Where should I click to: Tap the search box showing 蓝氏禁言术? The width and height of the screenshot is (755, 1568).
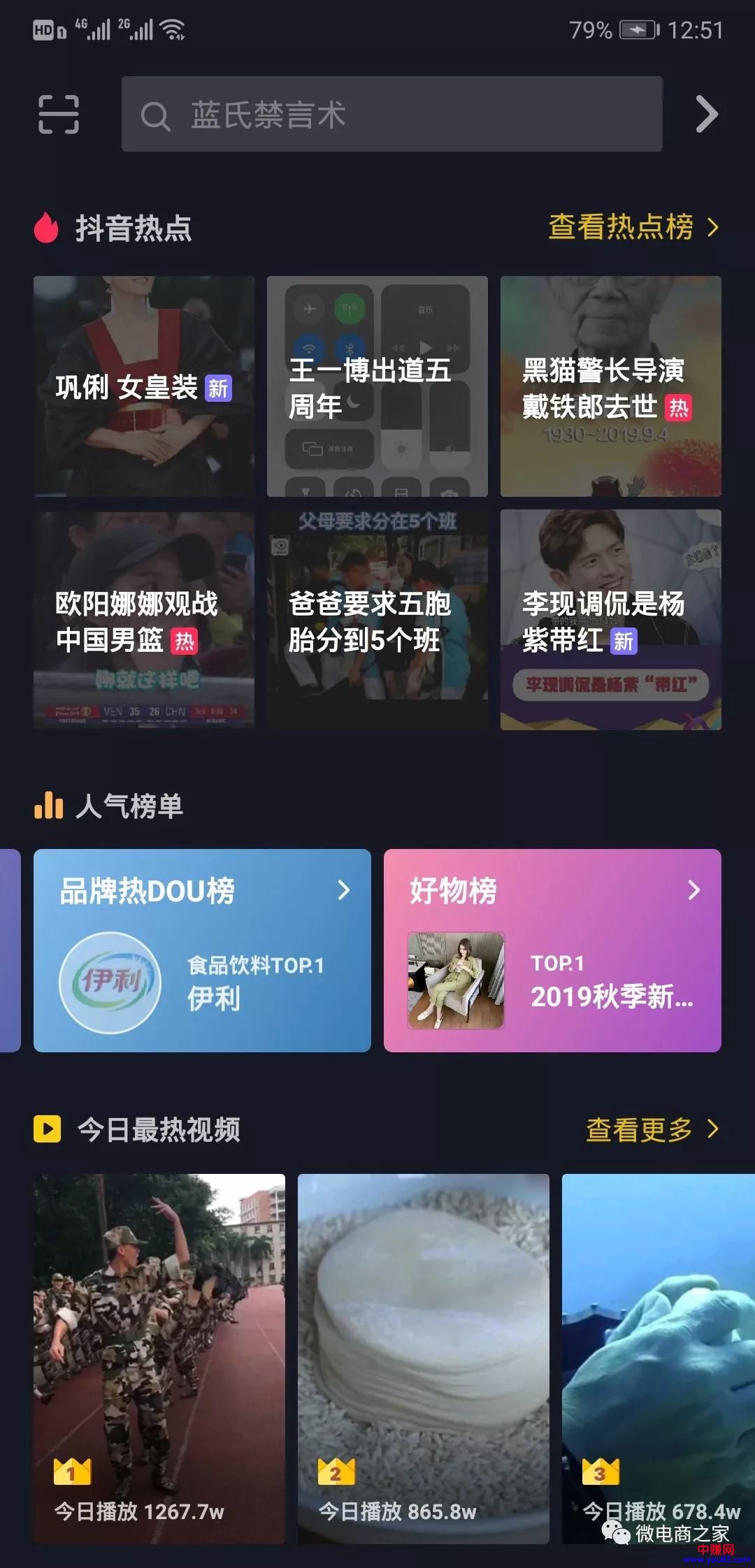pyautogui.click(x=391, y=114)
